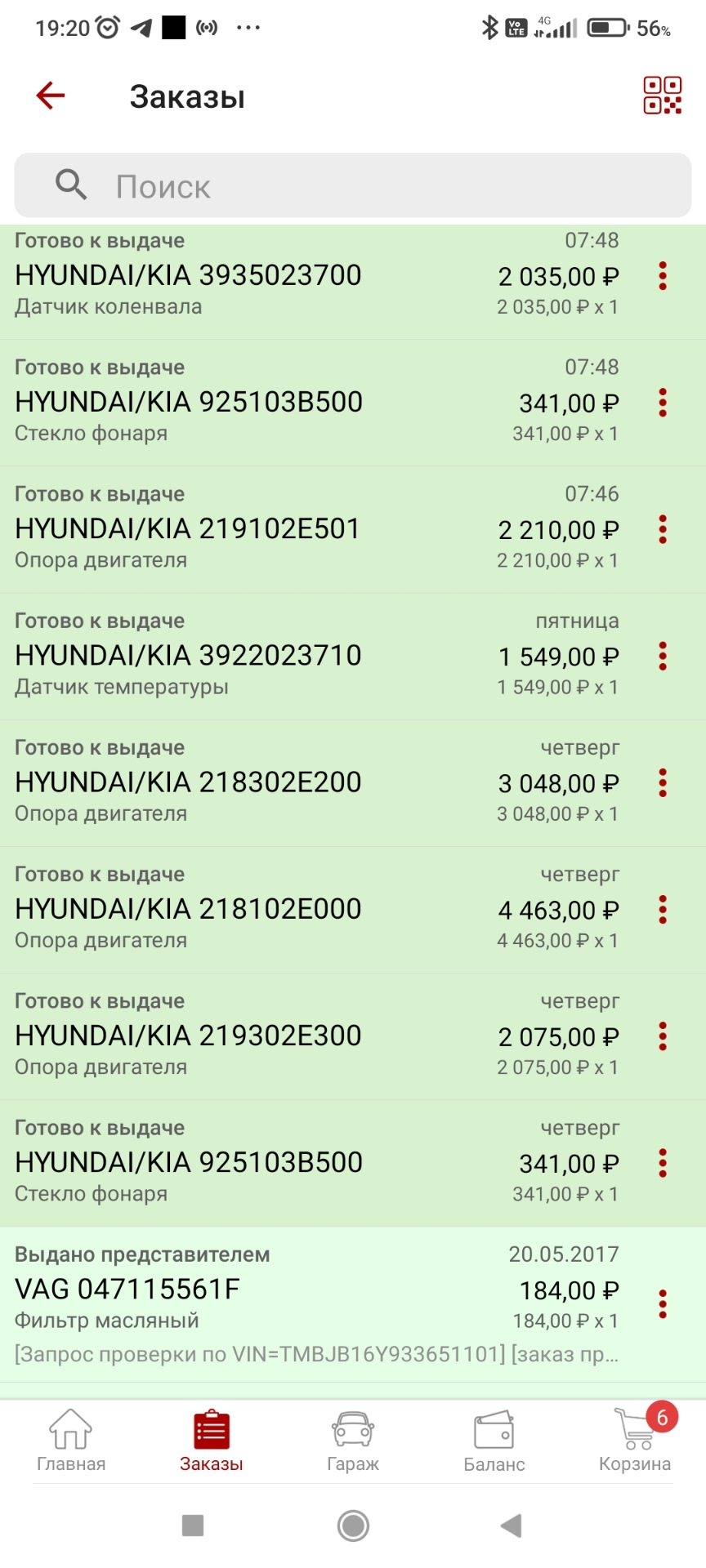This screenshot has height=1568, width=706.
Task: Tap the search magnifier icon
Action: point(70,185)
